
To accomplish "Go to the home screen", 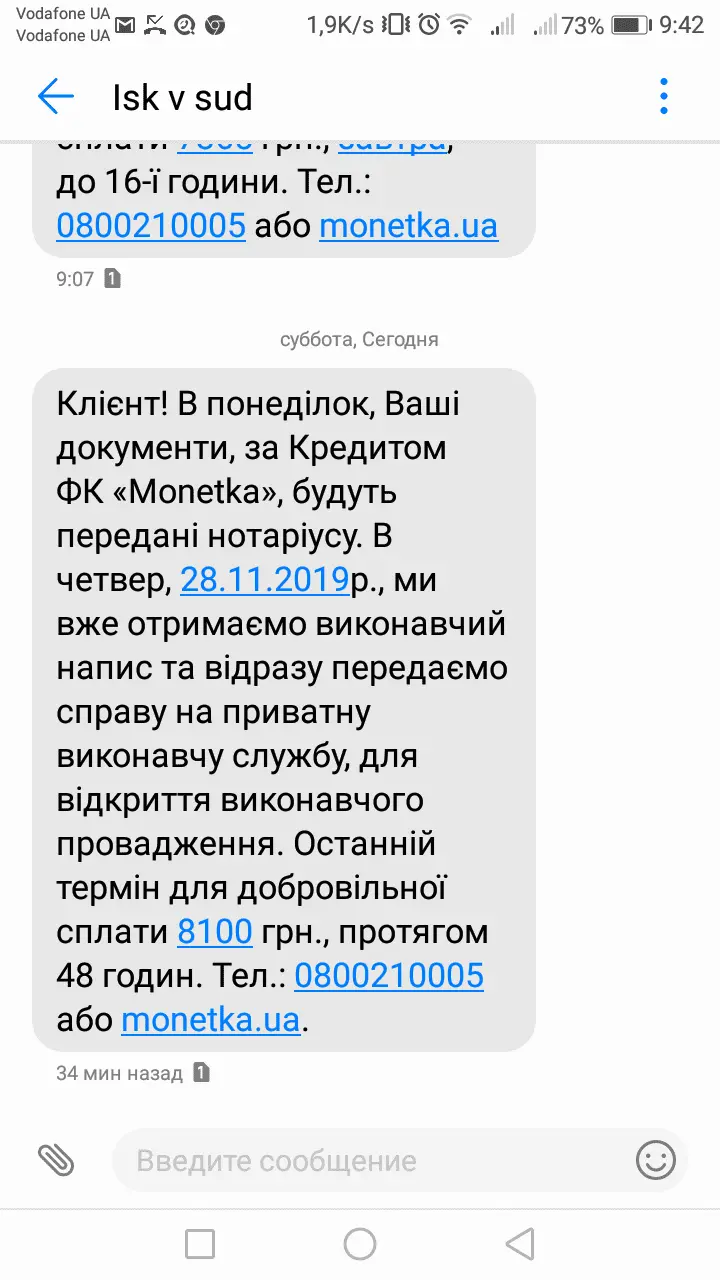I will coord(360,1244).
